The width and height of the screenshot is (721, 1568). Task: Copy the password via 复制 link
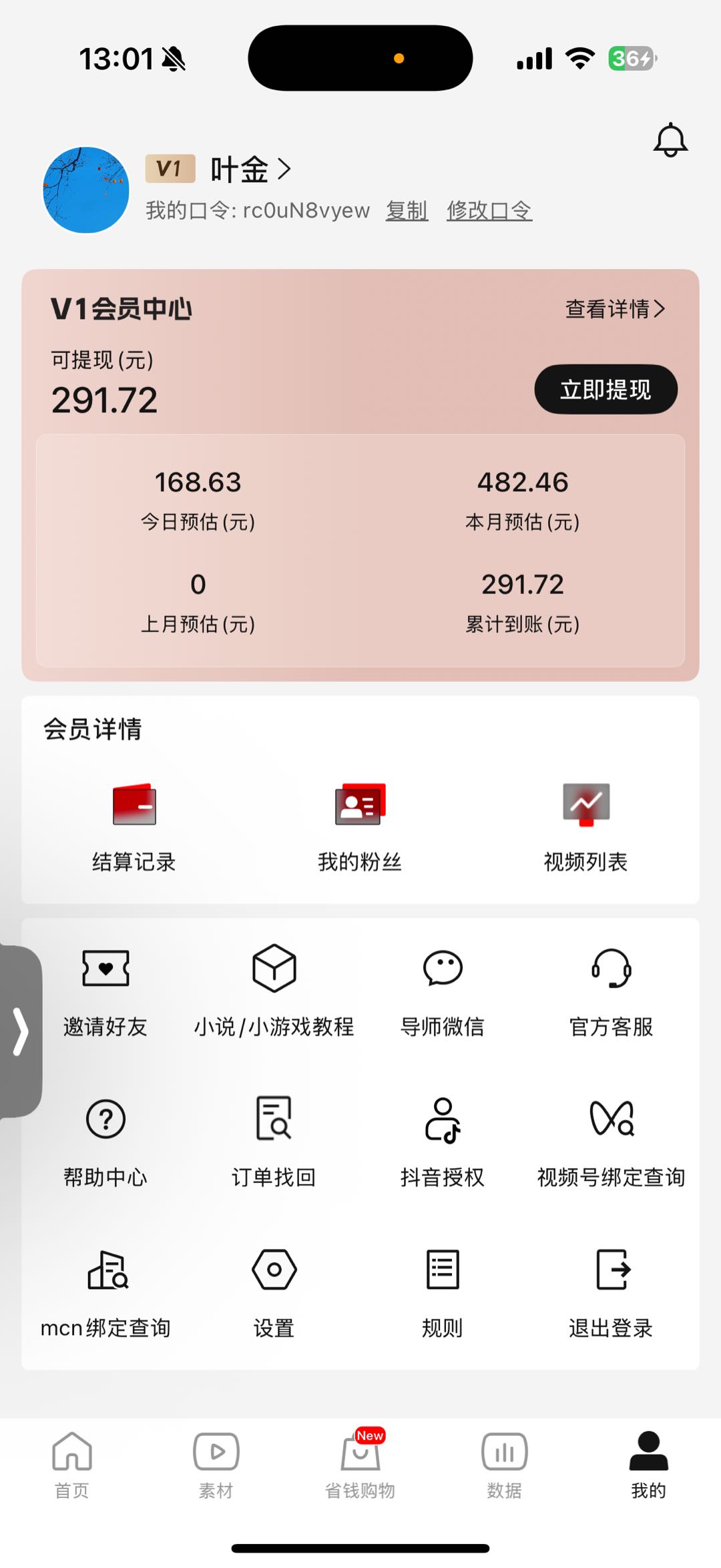point(407,210)
